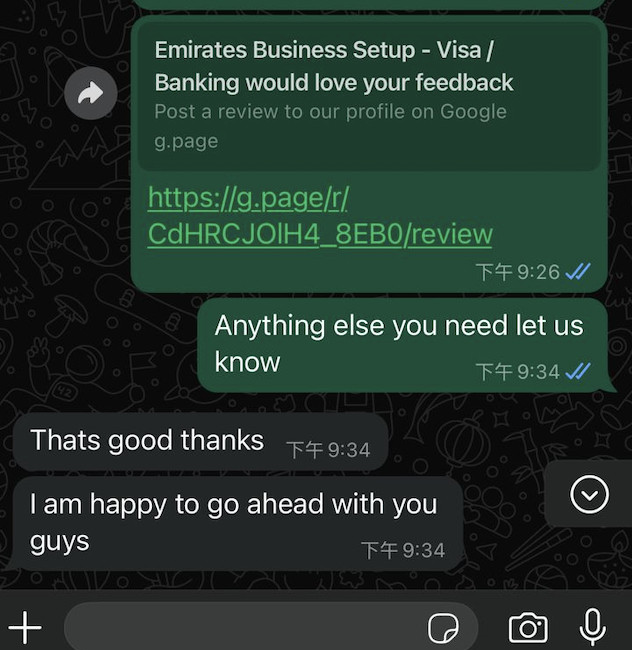Open the sticker picker
Image resolution: width=632 pixels, height=650 pixels.
pyautogui.click(x=442, y=627)
